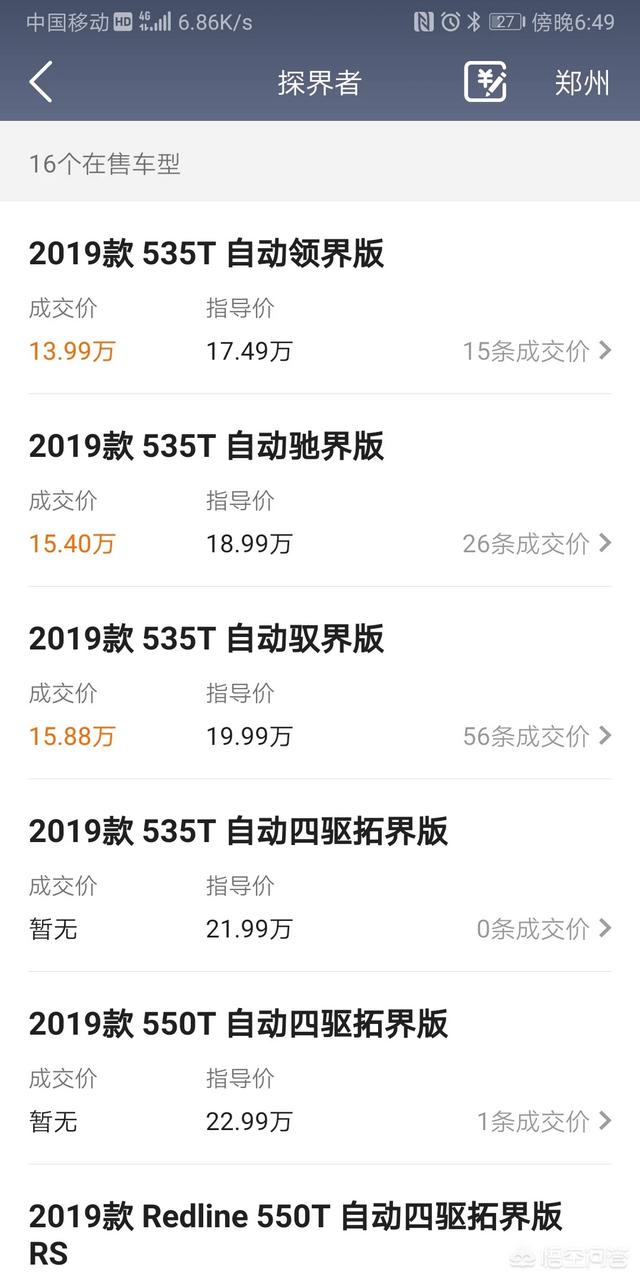Select 2019款 Redline 550T 自动四驱拓界版 RS
Viewport: 640px width, 1280px height.
click(x=295, y=1233)
